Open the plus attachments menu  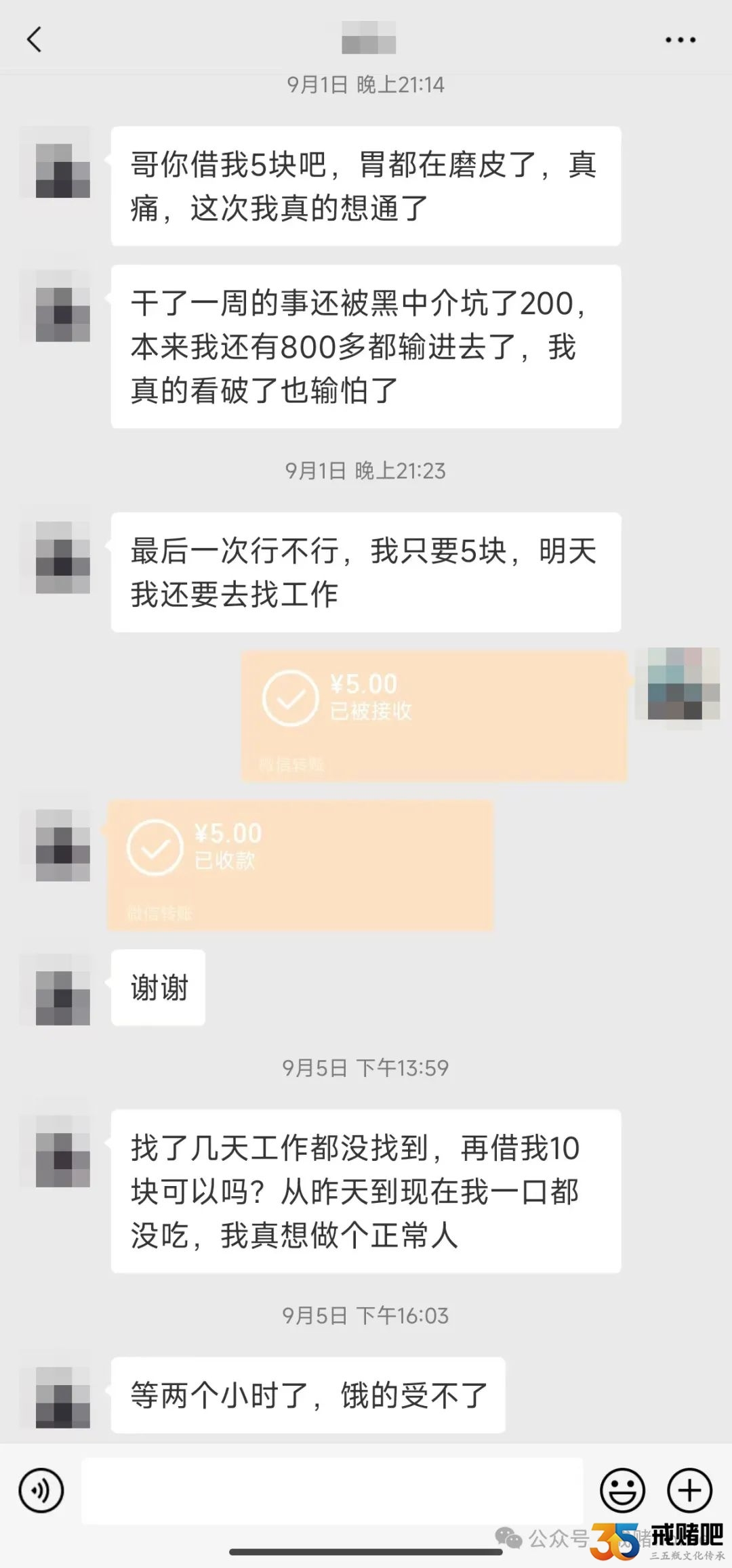tap(689, 1490)
